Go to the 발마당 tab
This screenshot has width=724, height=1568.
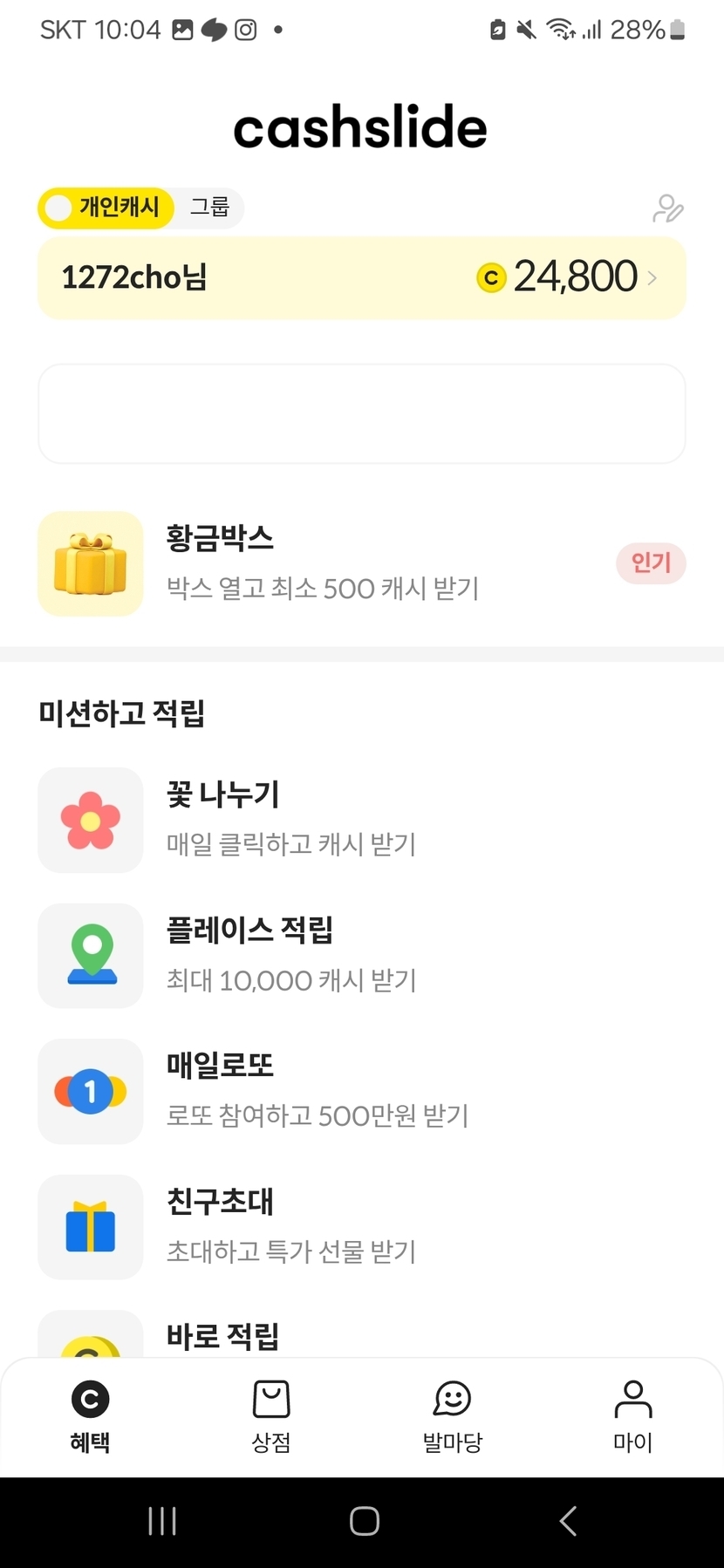pos(452,1417)
